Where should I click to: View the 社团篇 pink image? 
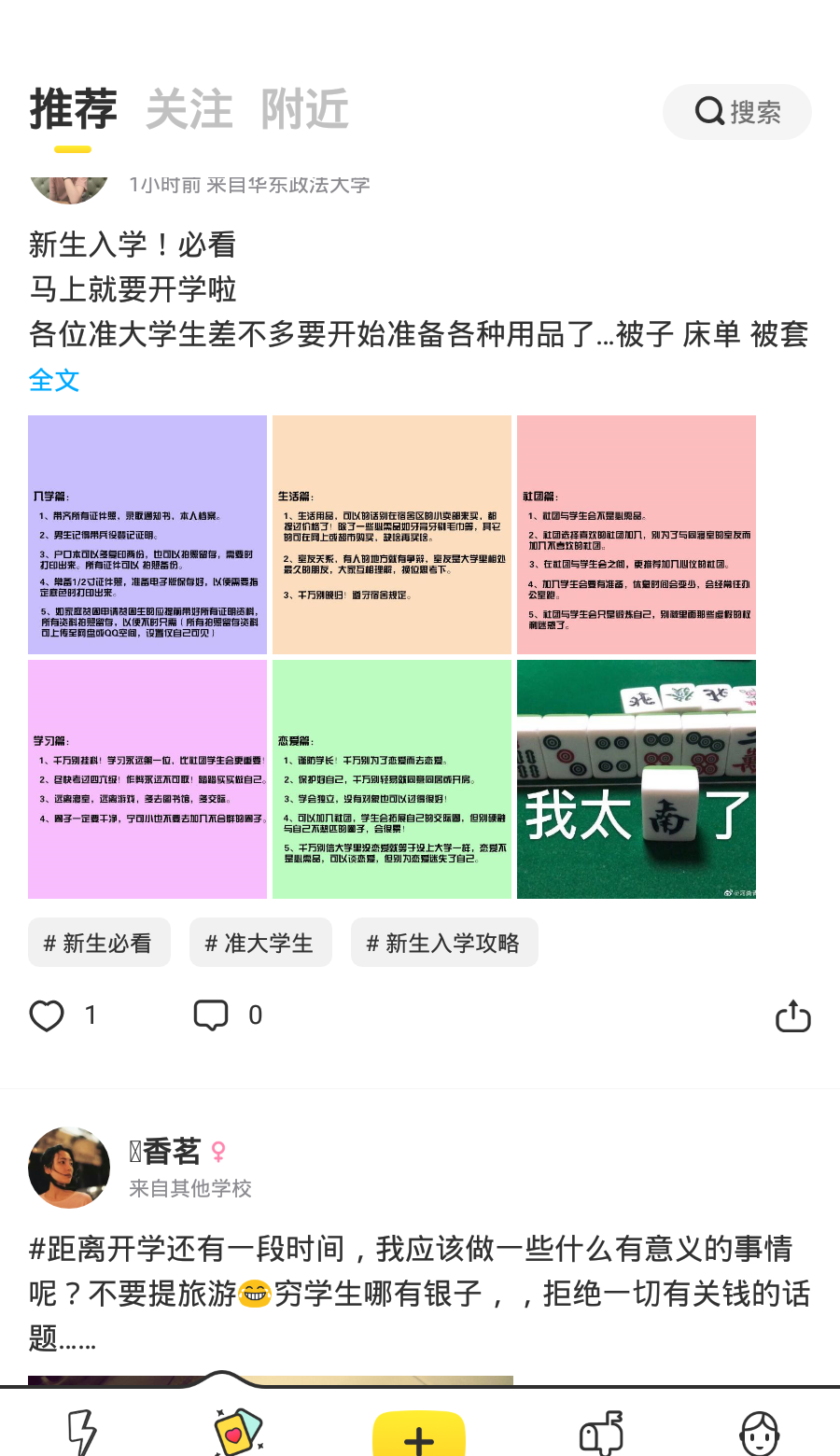tap(637, 535)
